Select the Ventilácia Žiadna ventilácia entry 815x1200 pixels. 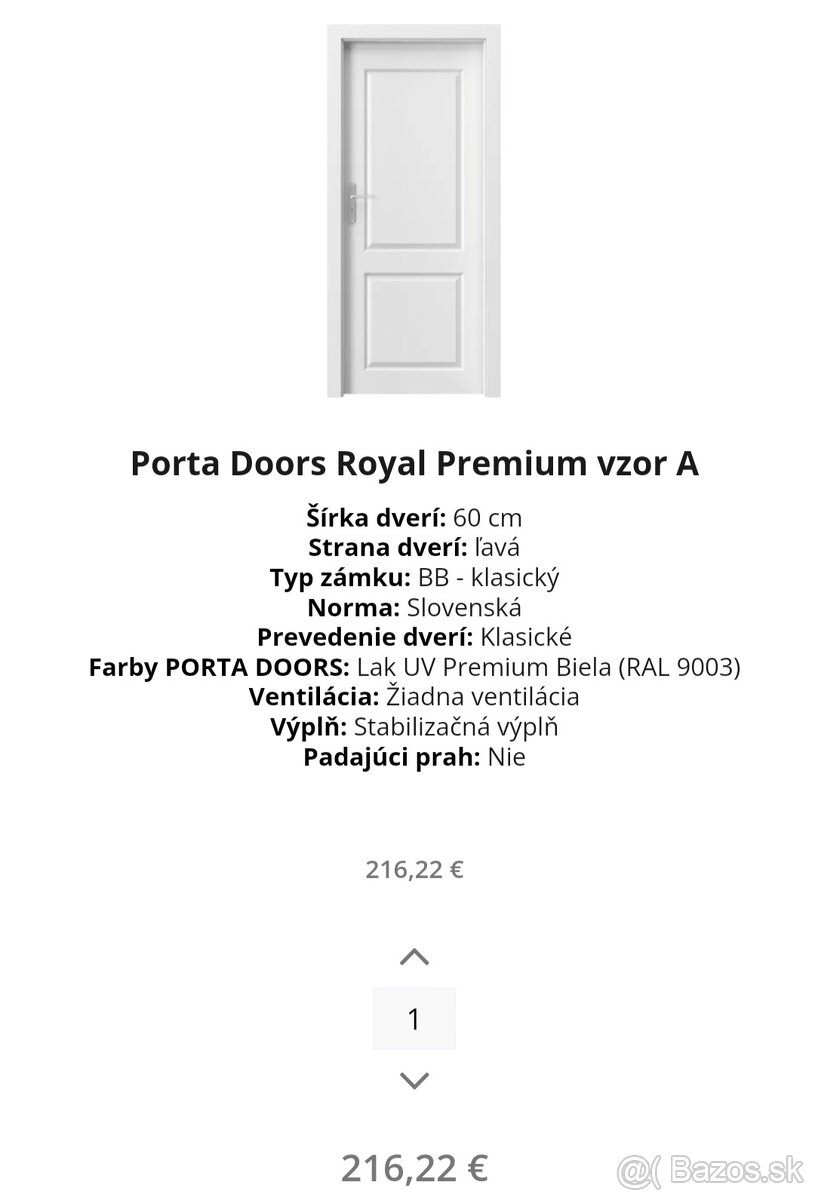[x=413, y=697]
